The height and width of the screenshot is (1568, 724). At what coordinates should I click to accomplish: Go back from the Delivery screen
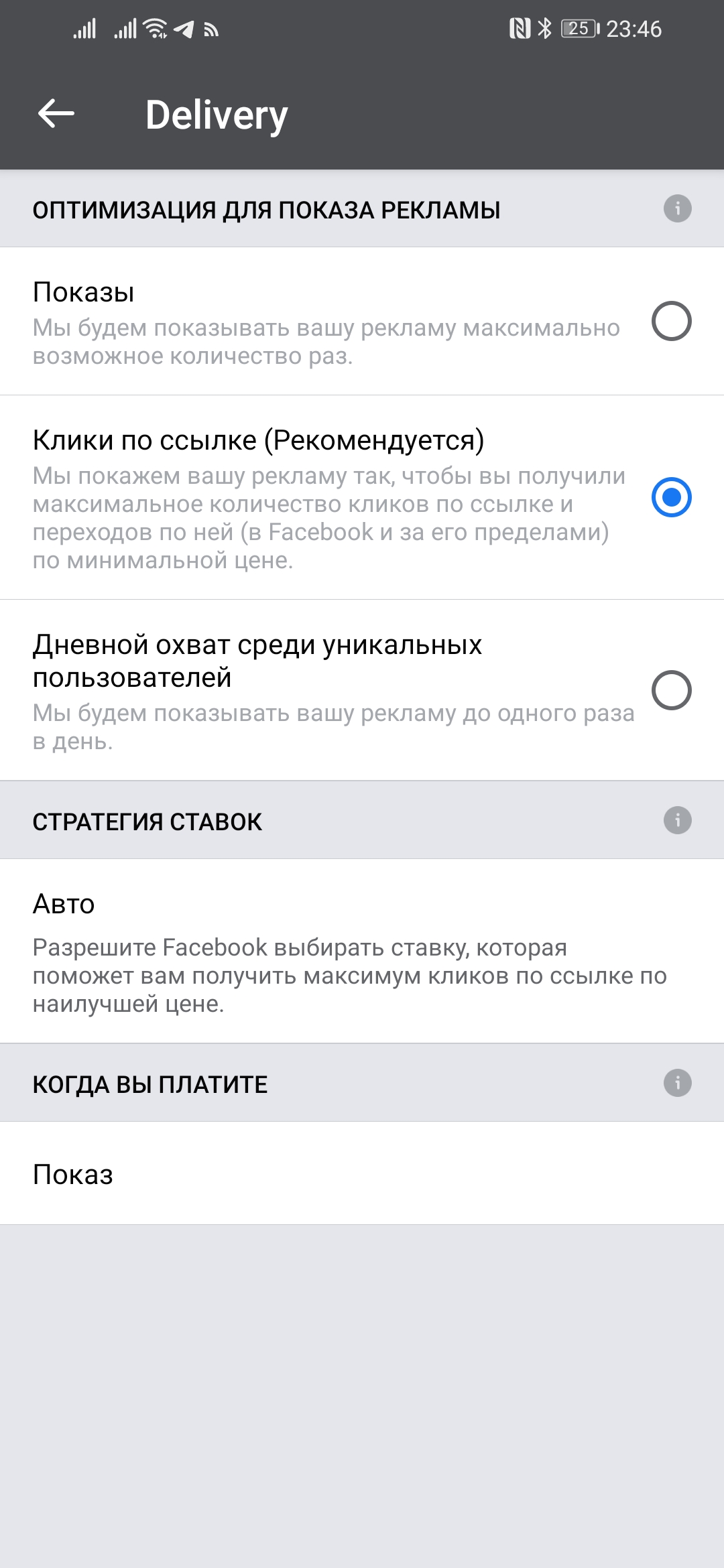[x=56, y=113]
